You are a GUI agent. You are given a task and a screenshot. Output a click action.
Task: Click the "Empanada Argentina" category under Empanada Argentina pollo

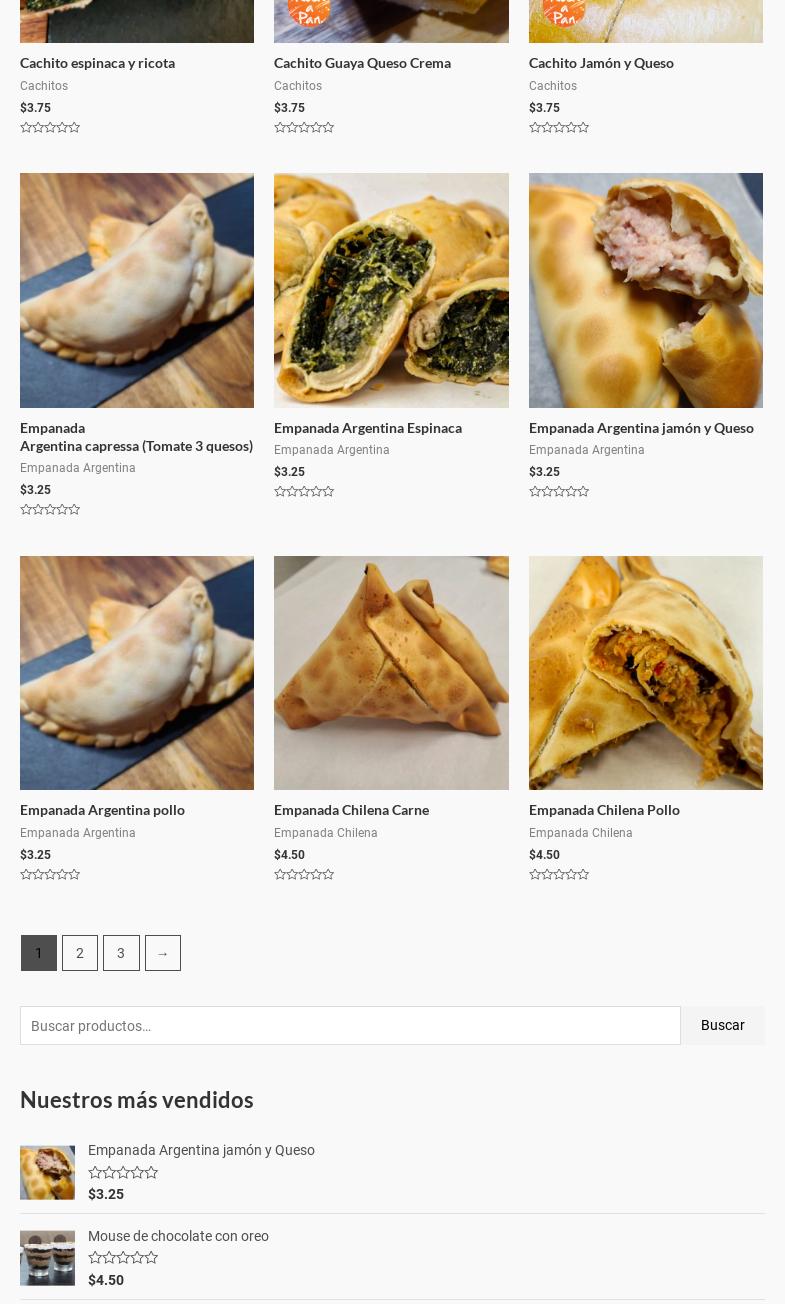[x=78, y=833]
